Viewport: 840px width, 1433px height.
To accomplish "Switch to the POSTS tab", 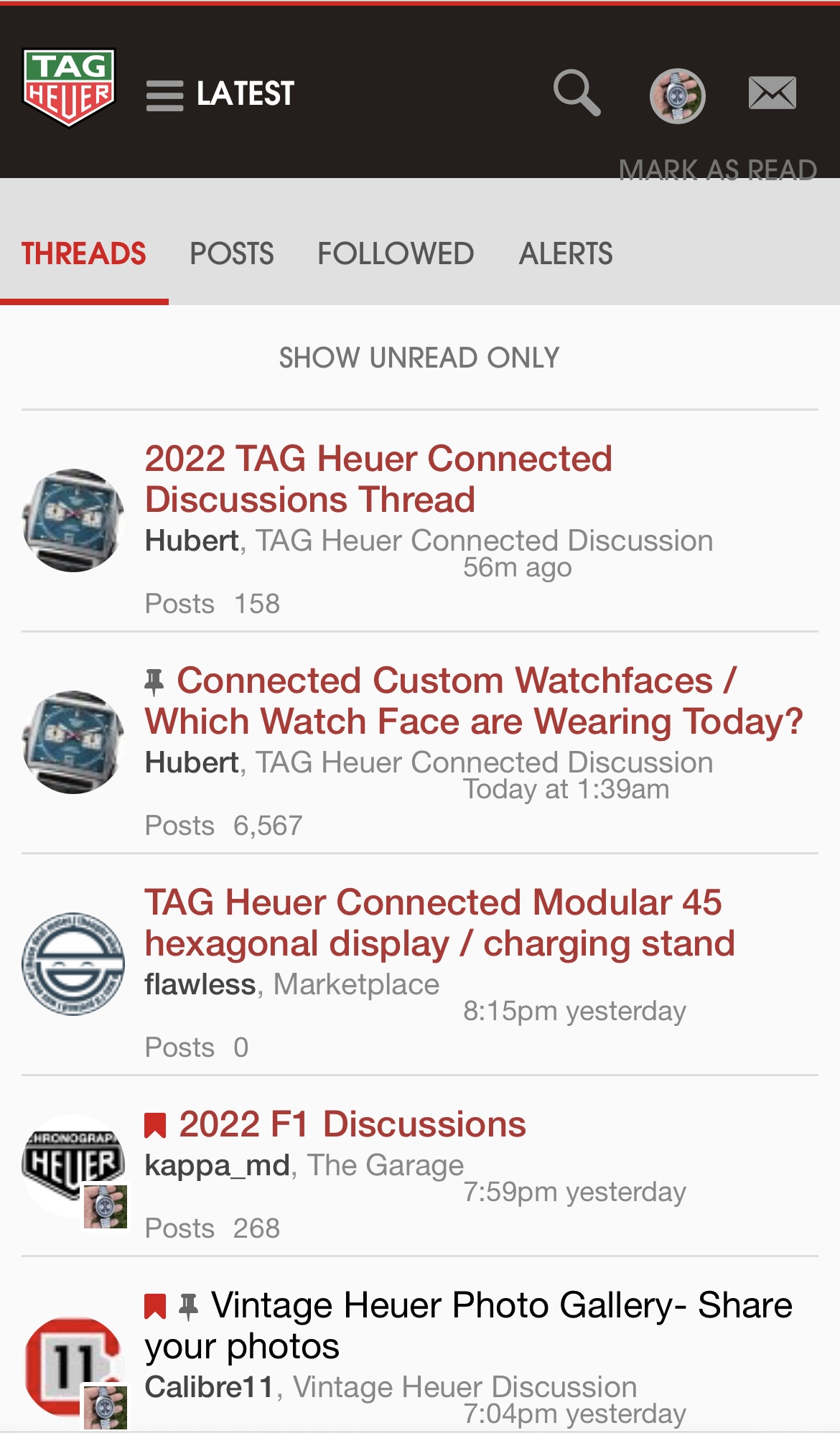I will [x=232, y=253].
